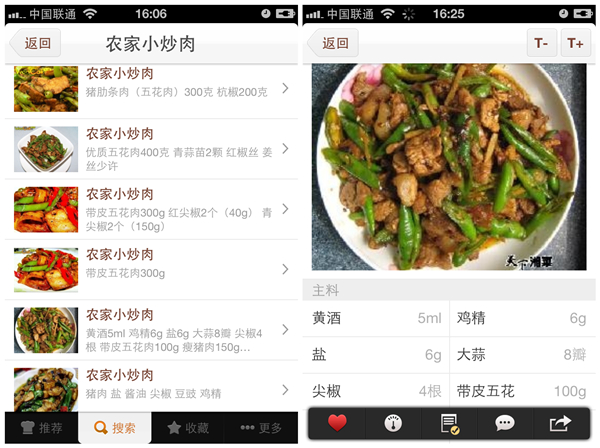Increase text size with T+ button
This screenshot has height=448, width=600.
[x=574, y=44]
